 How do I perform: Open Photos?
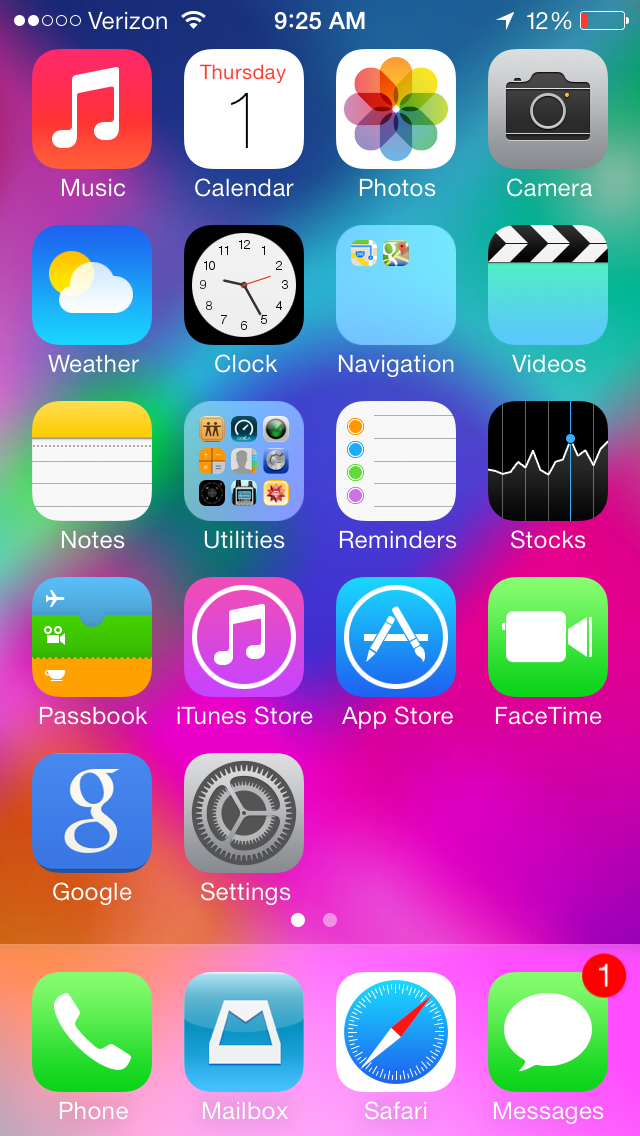(396, 109)
